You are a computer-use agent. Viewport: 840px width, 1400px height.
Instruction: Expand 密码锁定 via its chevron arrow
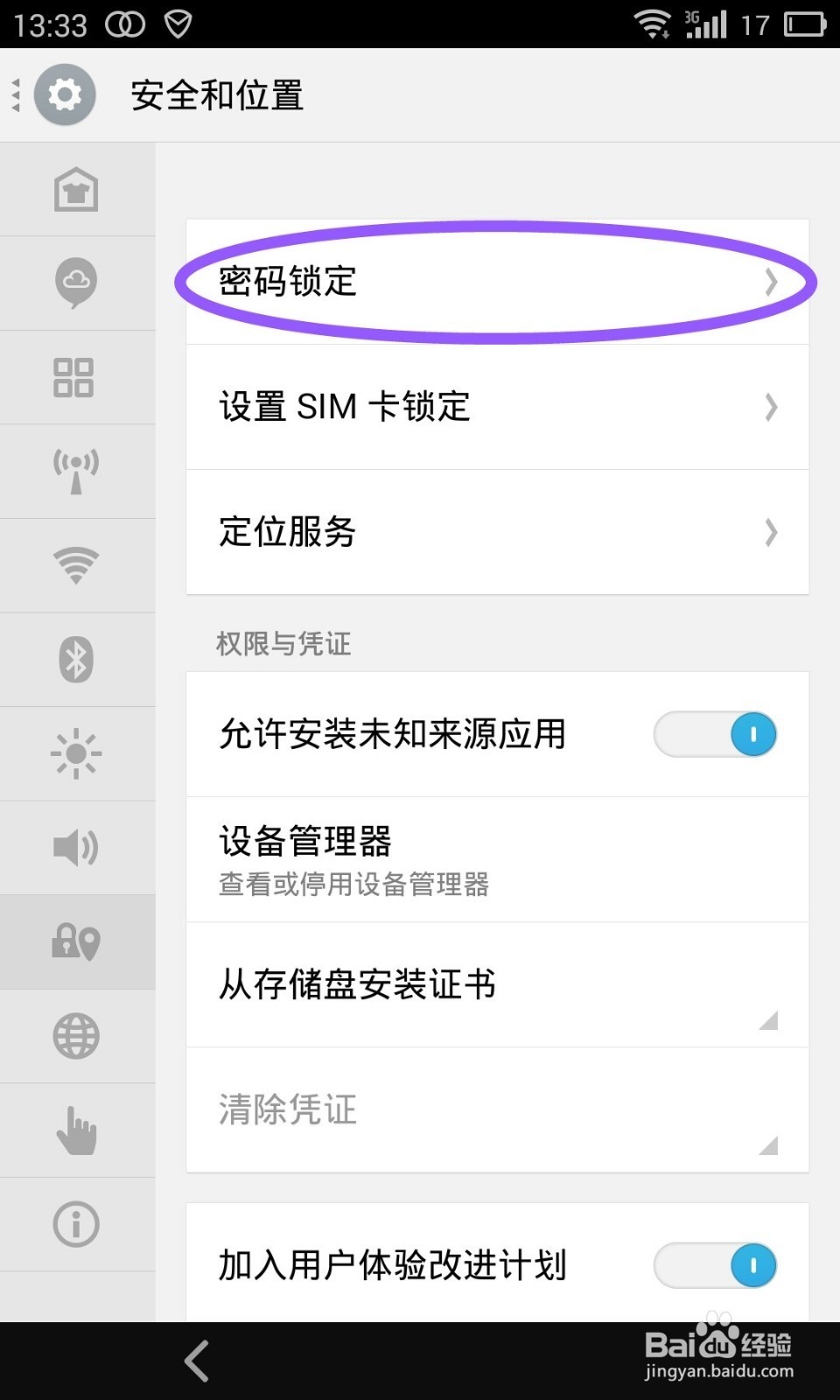[771, 282]
